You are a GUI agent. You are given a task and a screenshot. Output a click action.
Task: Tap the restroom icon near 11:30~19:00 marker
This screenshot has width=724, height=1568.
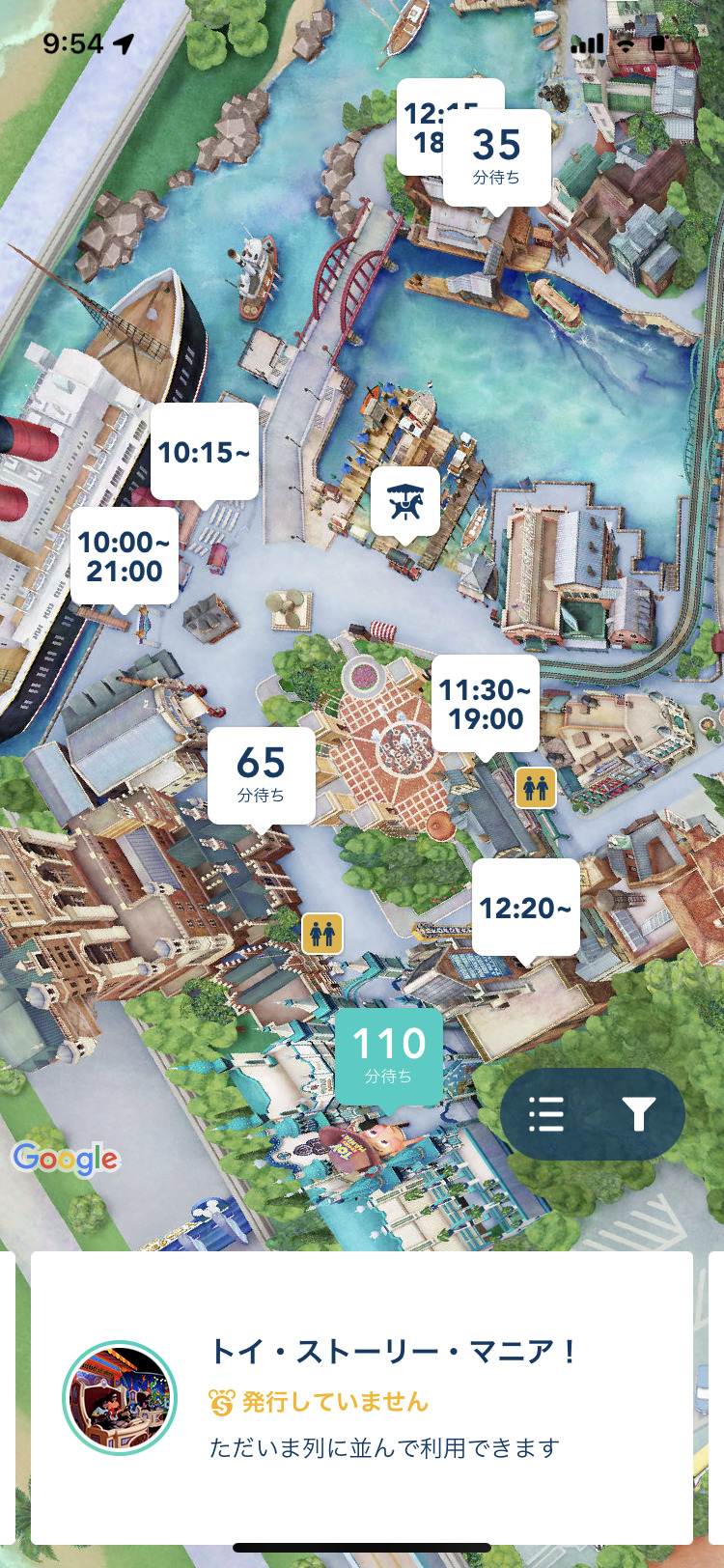coord(535,788)
